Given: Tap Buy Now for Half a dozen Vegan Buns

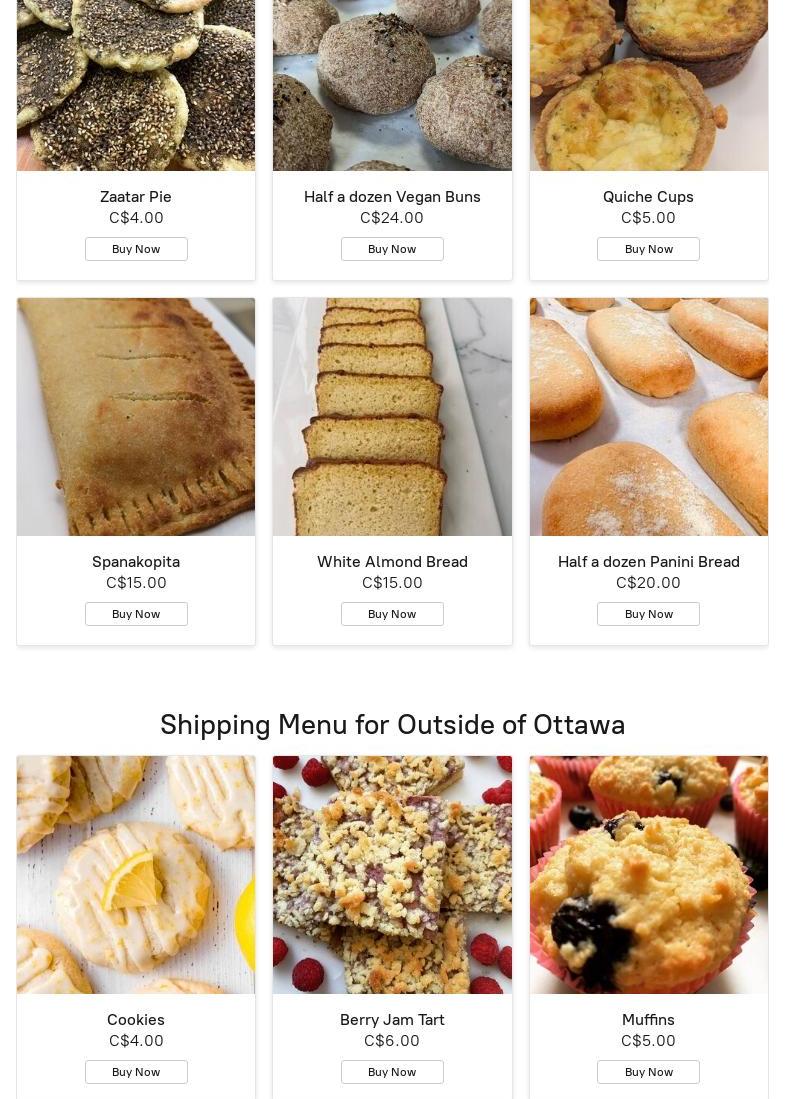Looking at the screenshot, I should 392,249.
